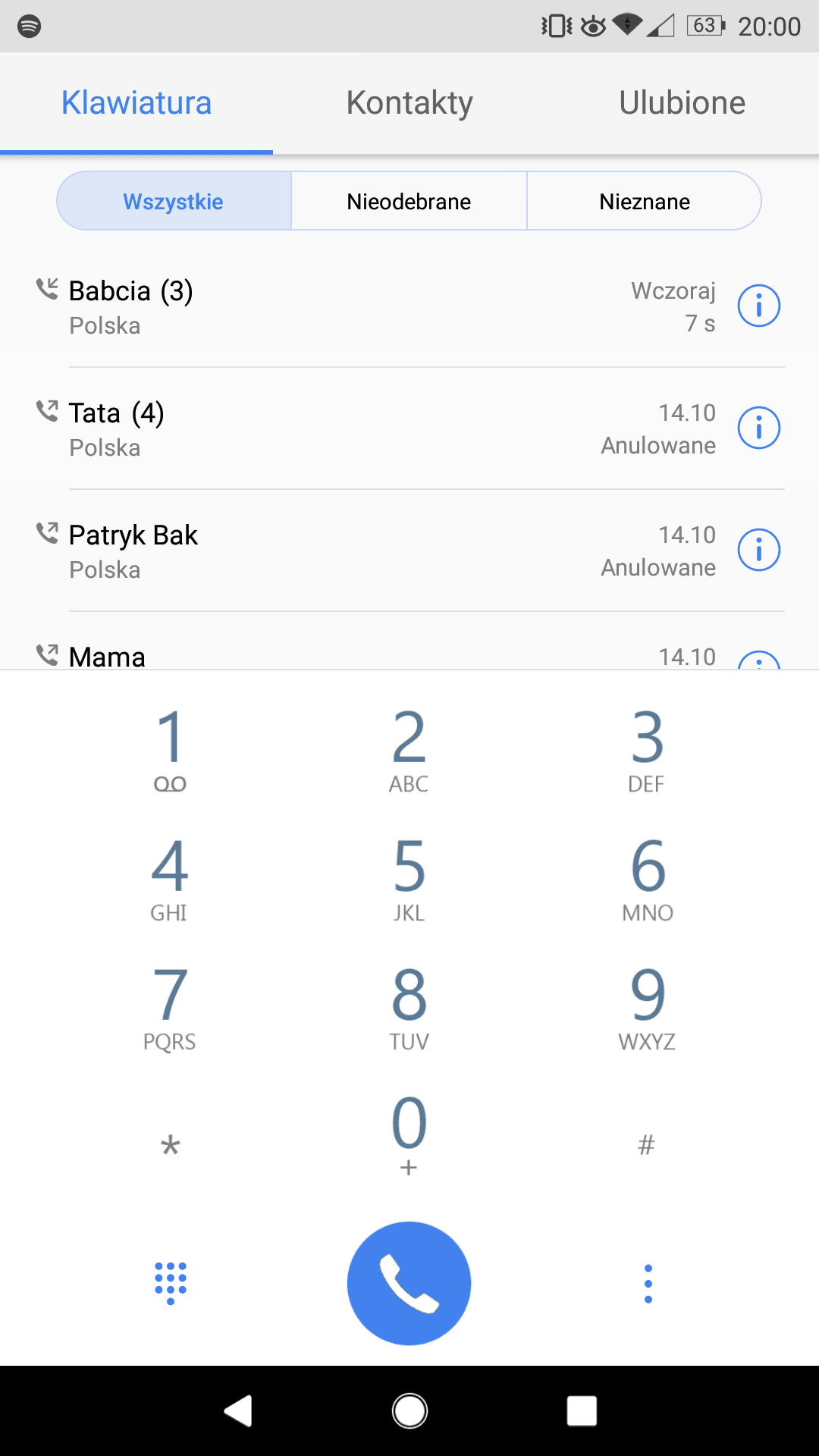The height and width of the screenshot is (1456, 819).
Task: Hide the dial pad with keypad icon
Action: 171,1283
